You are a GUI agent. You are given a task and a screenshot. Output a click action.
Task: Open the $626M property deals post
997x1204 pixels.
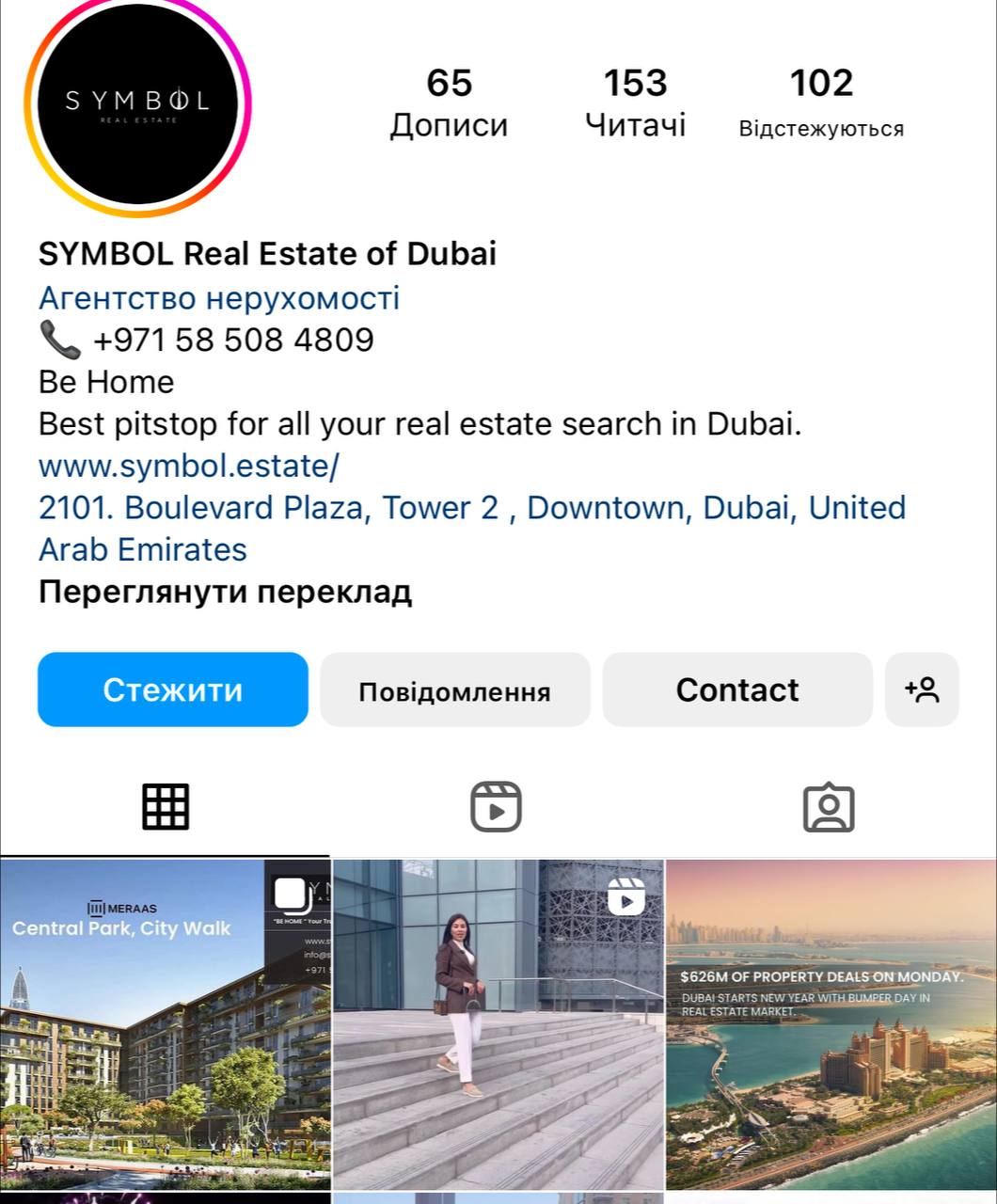click(x=831, y=1023)
